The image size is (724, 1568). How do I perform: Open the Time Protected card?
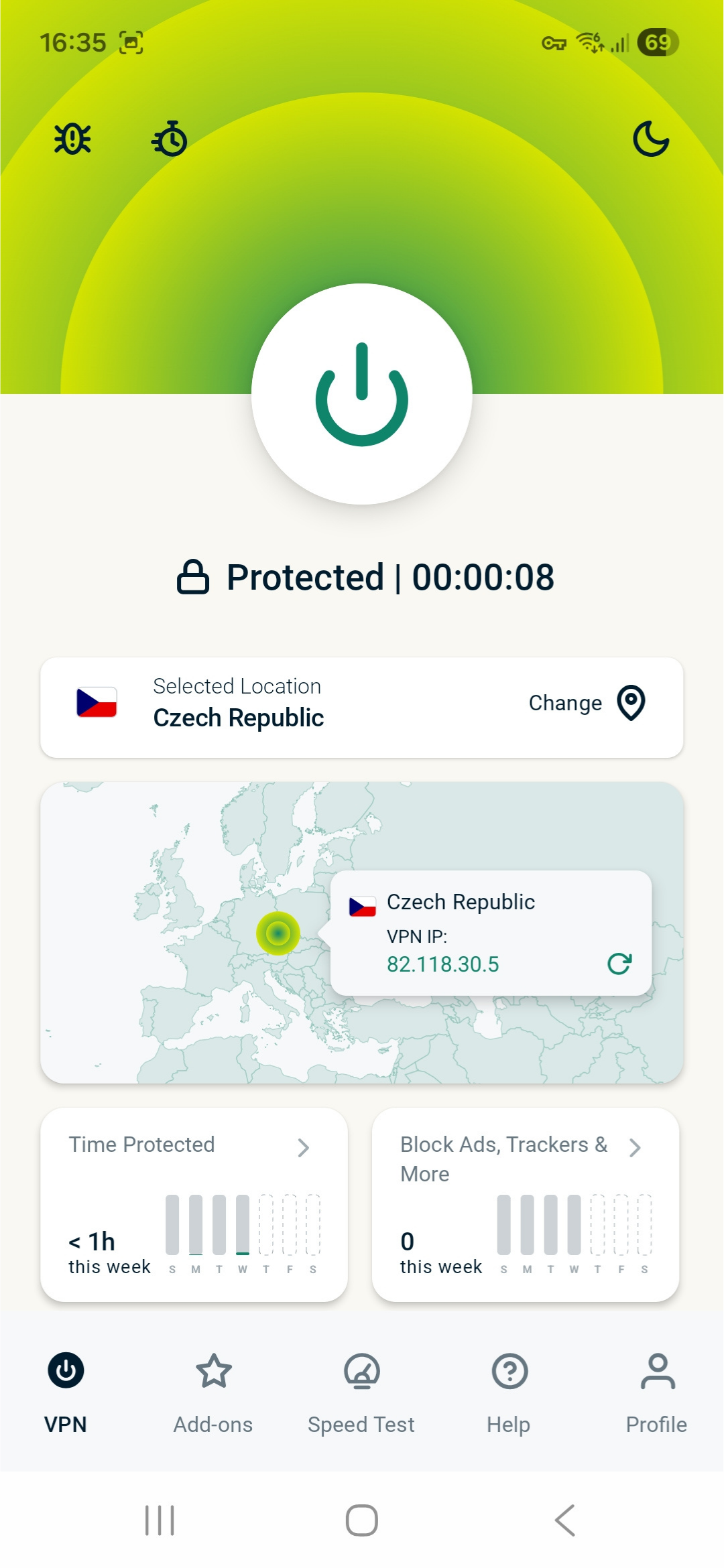[x=194, y=1204]
